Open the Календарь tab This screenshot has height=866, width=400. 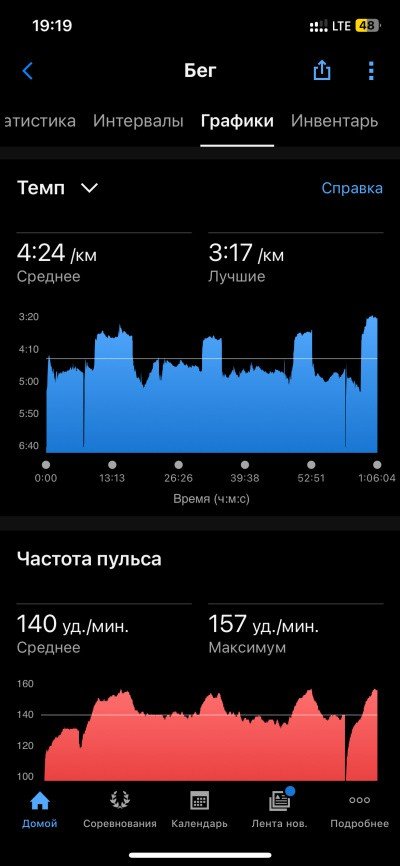click(199, 810)
